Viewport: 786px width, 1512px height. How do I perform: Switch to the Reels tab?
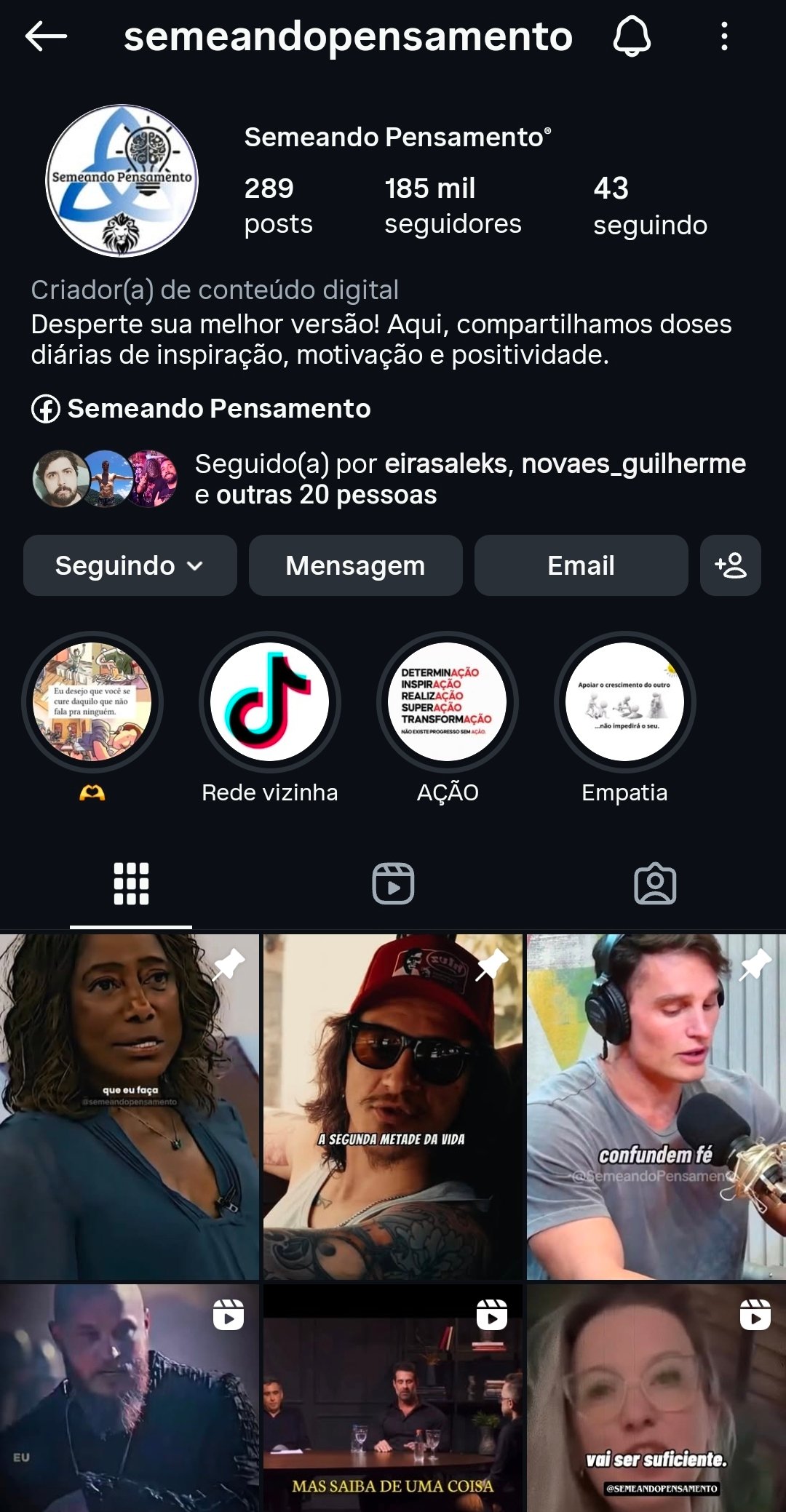(x=393, y=884)
